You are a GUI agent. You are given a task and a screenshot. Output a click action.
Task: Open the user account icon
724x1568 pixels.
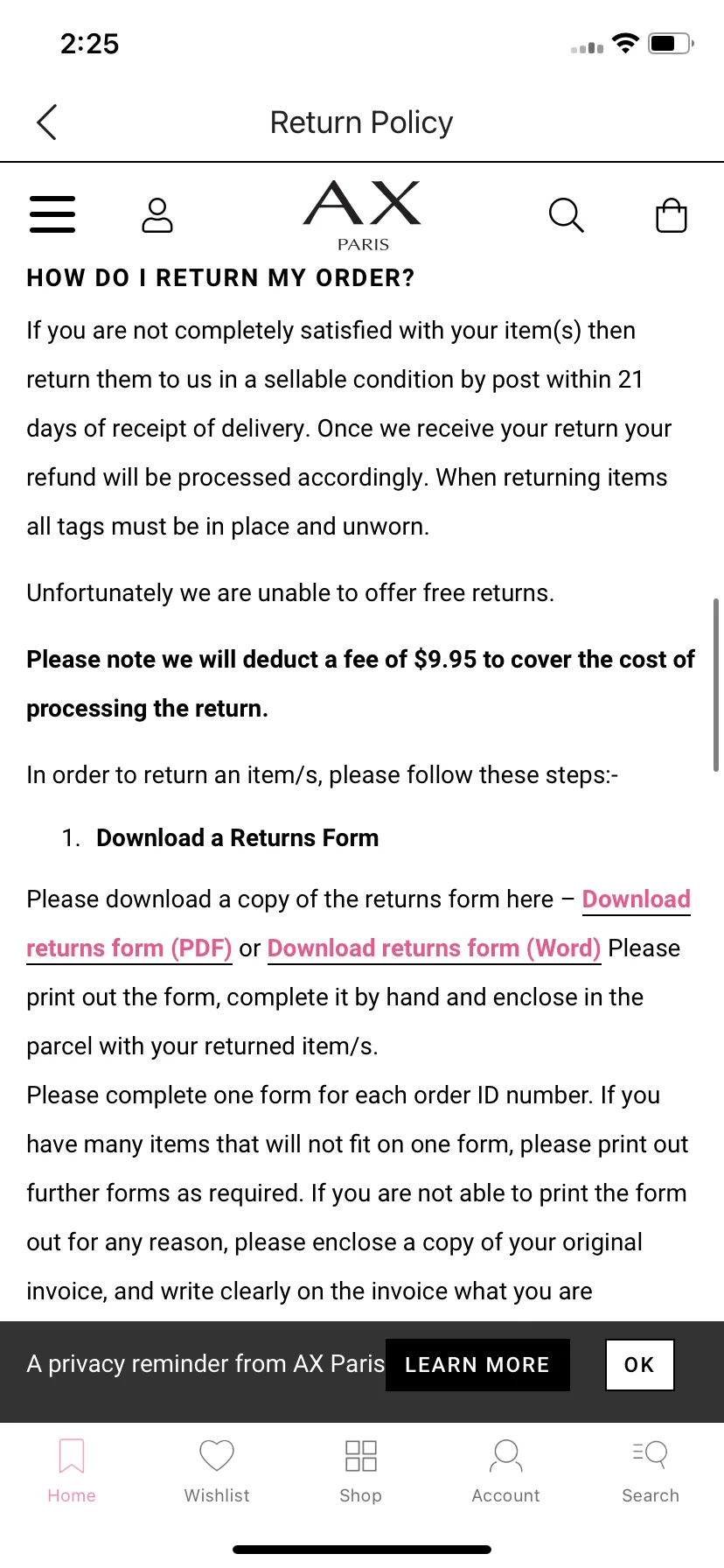[x=157, y=215]
